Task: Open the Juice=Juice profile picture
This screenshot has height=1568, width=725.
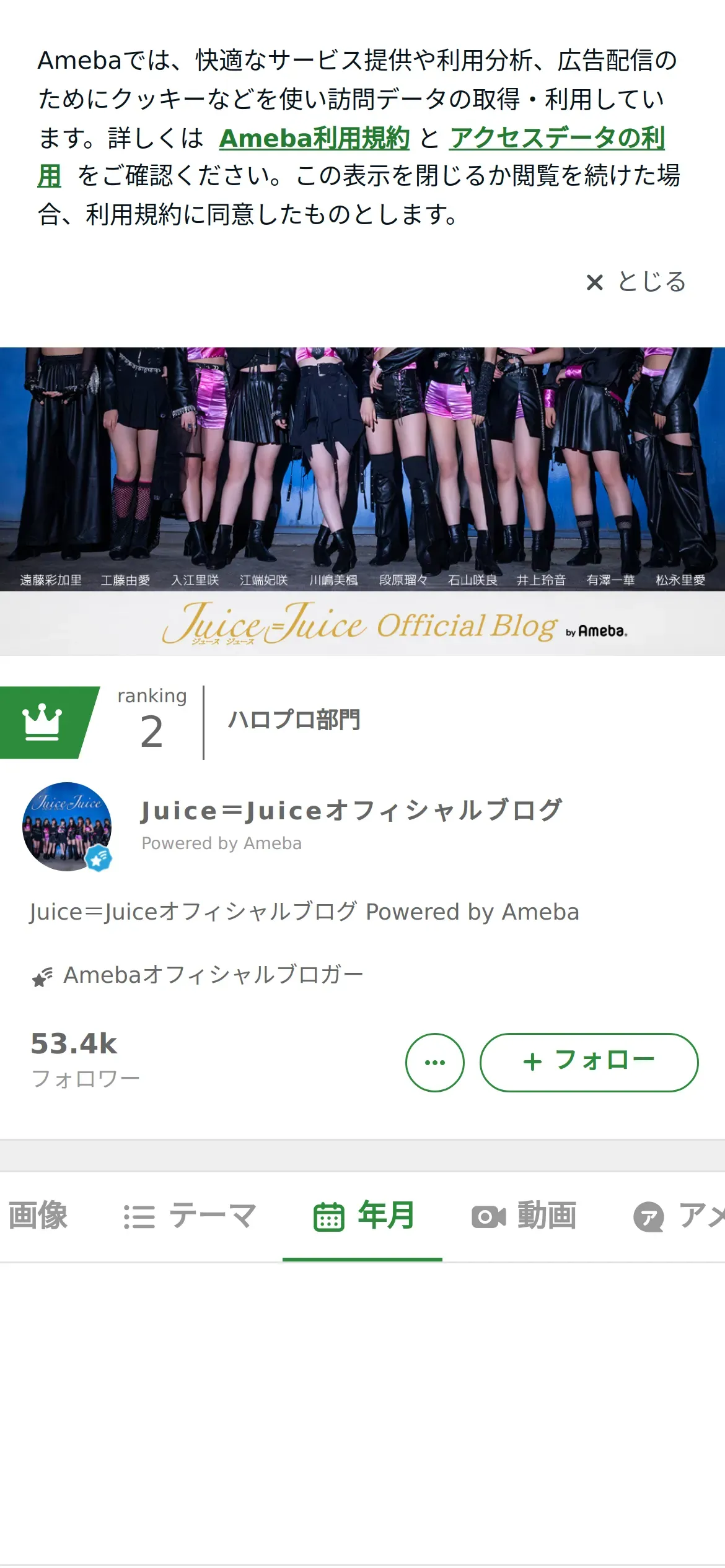Action: pyautogui.click(x=67, y=826)
